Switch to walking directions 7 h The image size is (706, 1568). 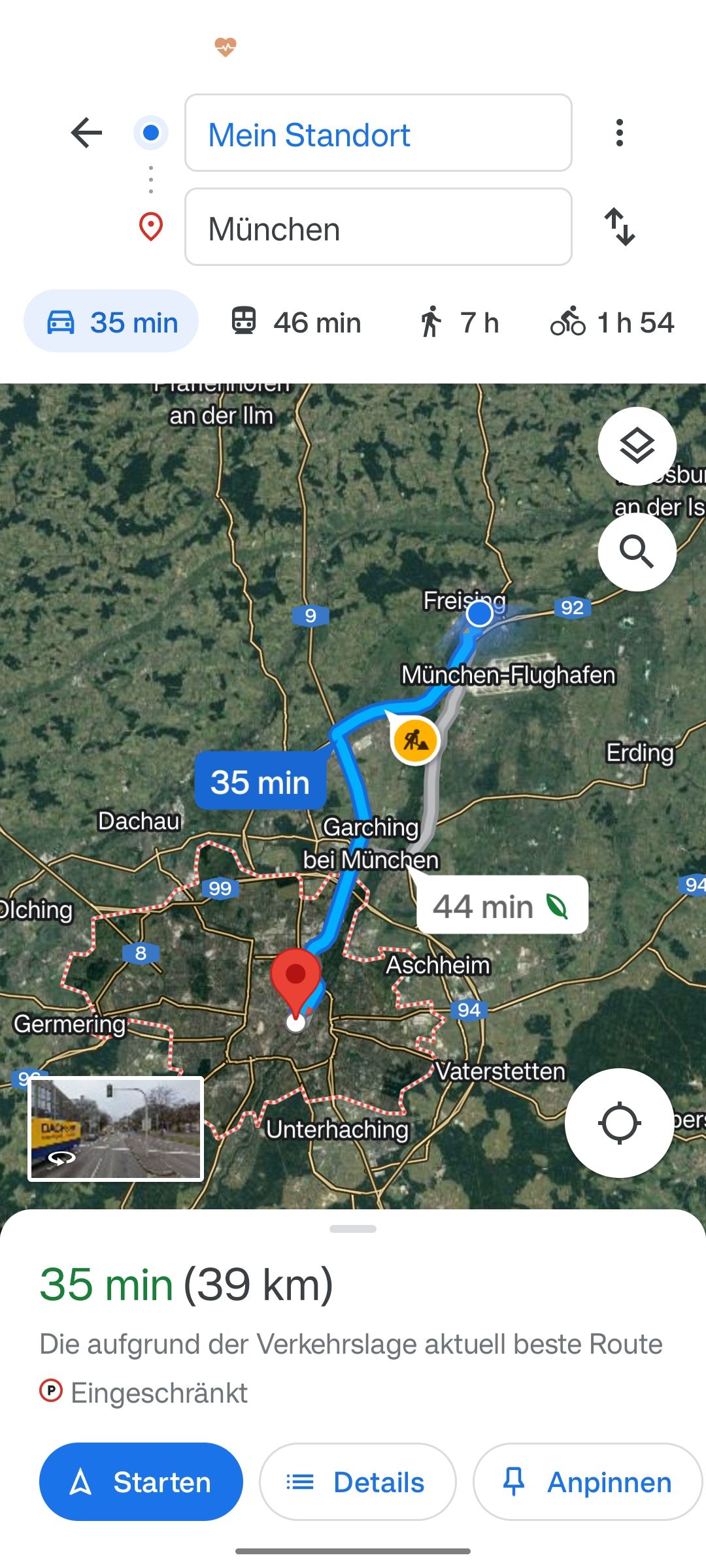tap(459, 322)
